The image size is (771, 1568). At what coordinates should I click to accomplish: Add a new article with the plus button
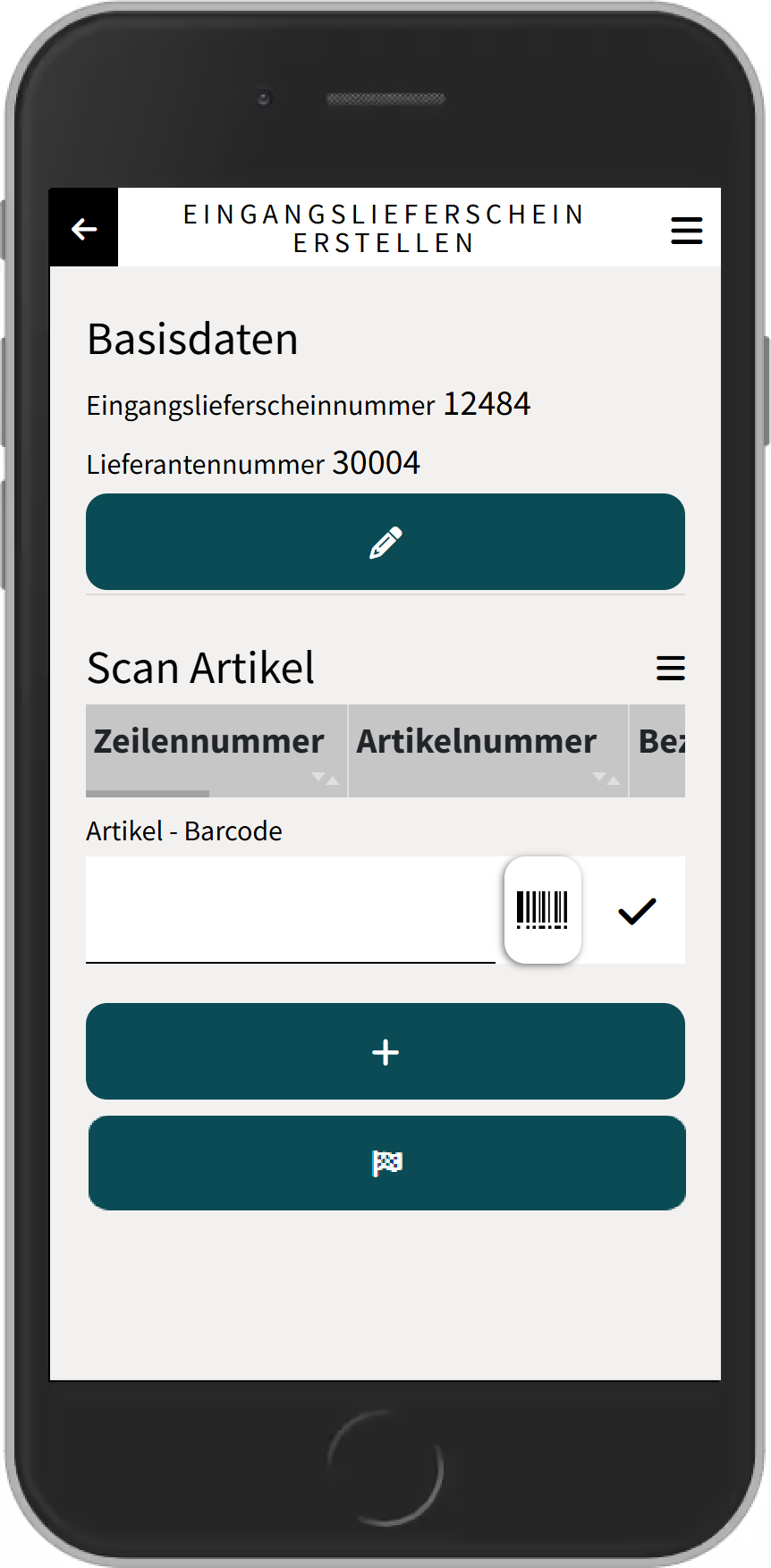point(385,1051)
